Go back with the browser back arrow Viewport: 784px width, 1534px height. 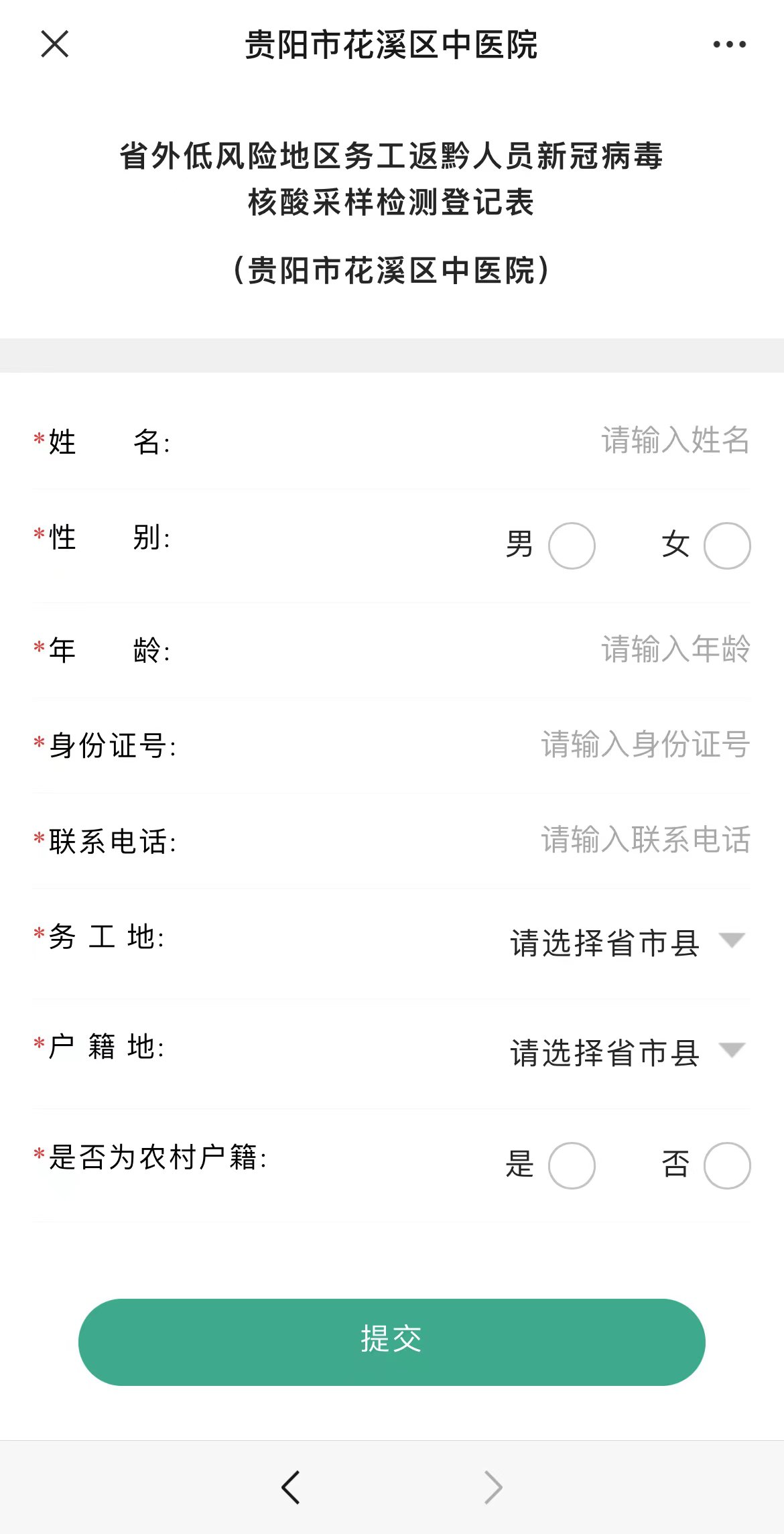tap(291, 1487)
